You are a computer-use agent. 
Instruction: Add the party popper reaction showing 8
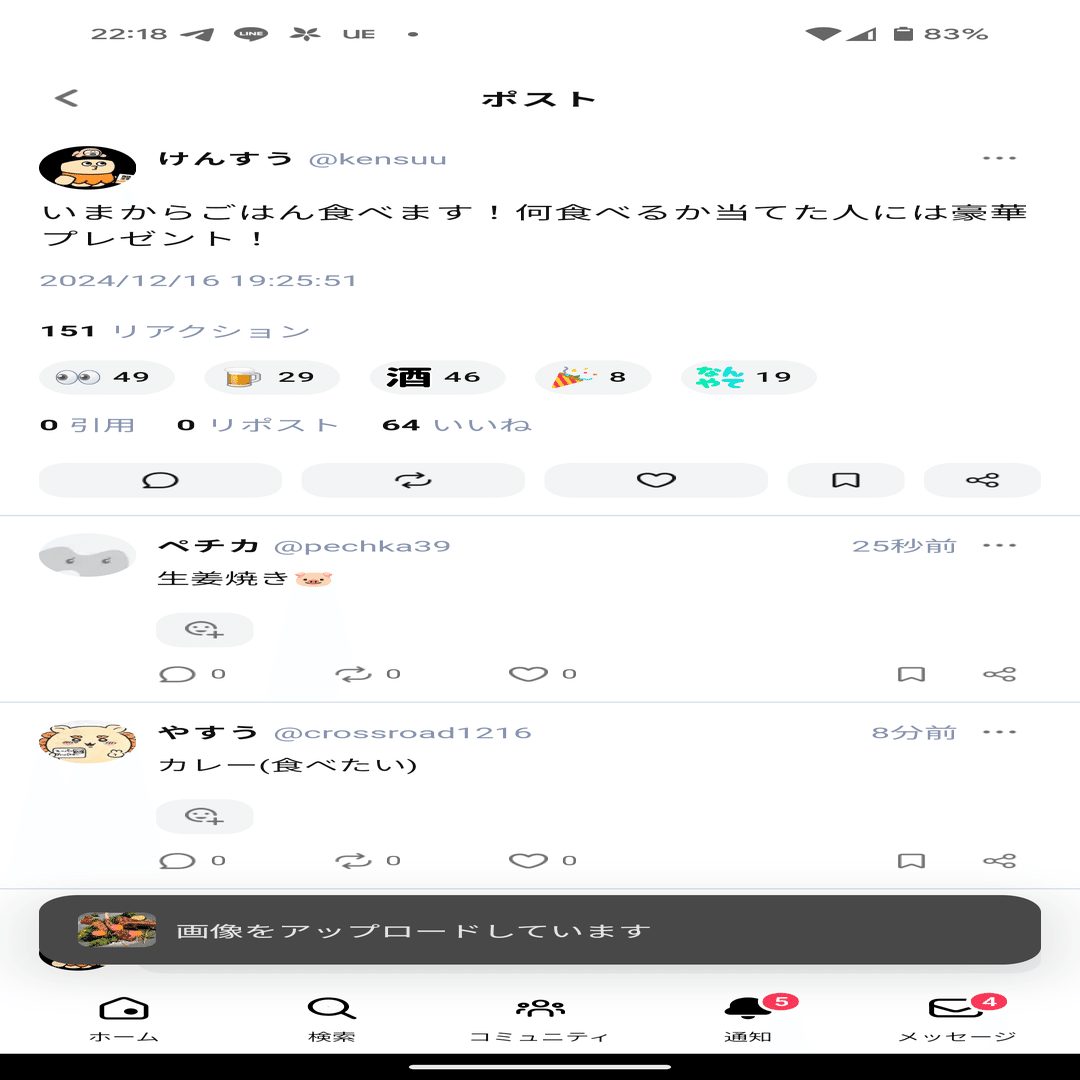point(592,377)
